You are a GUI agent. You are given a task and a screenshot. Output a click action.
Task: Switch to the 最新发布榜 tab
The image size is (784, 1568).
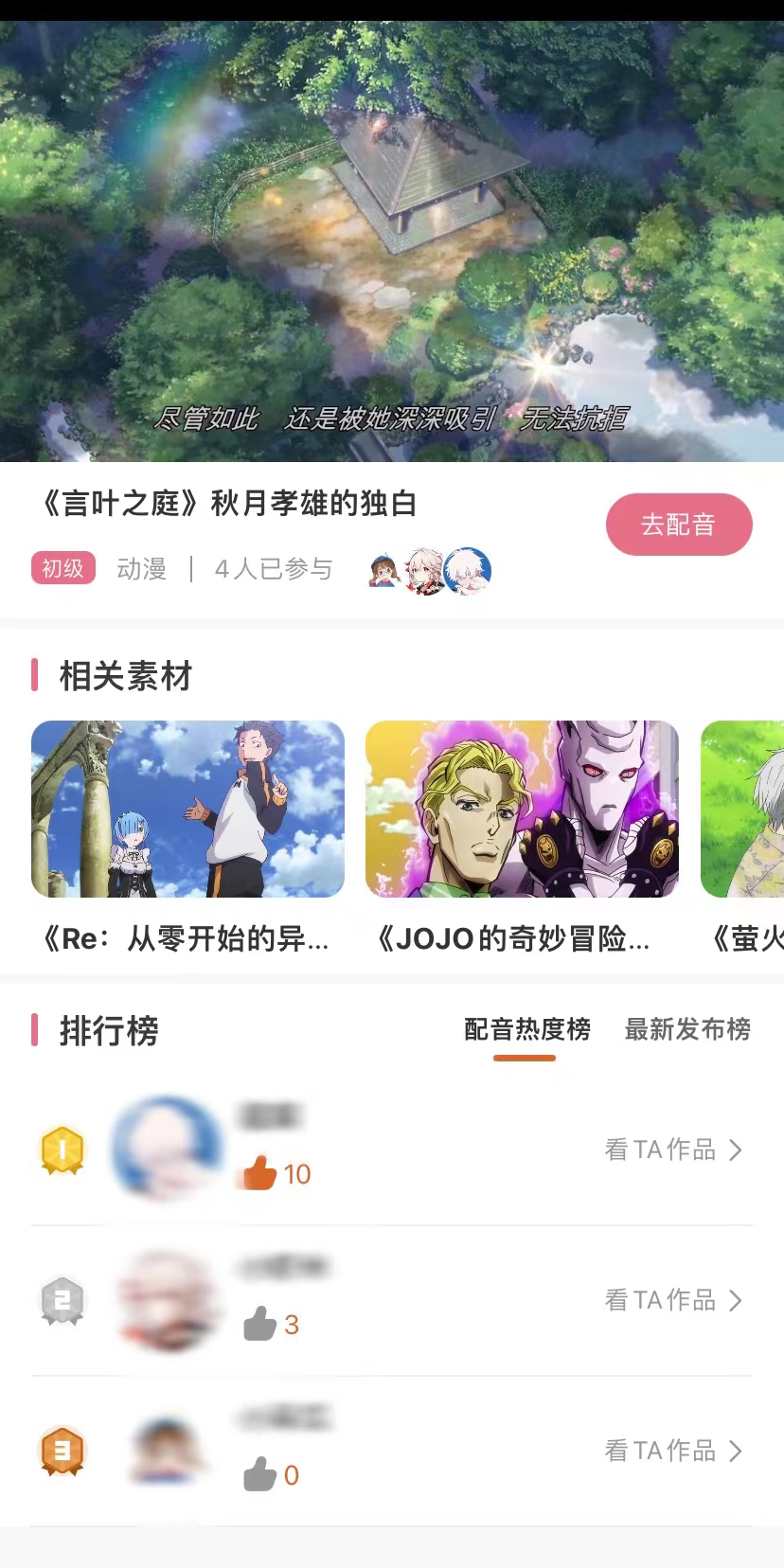687,1029
